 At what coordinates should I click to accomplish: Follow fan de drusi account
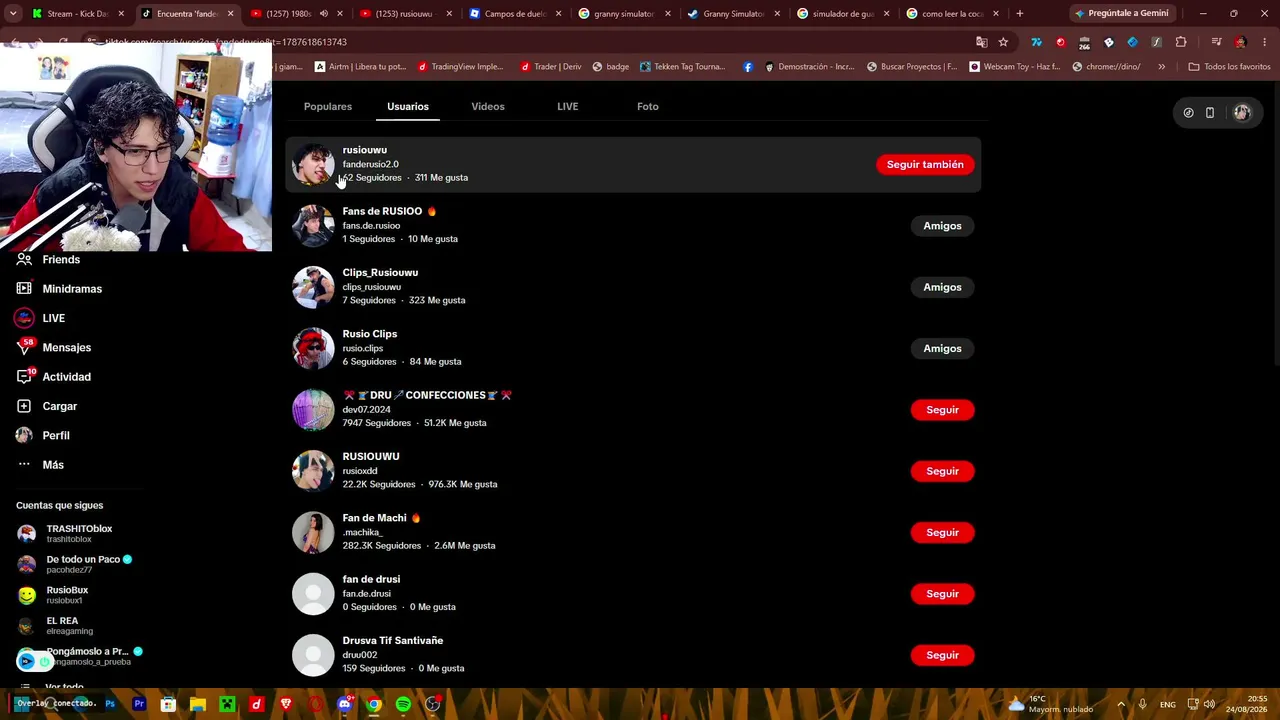(x=942, y=594)
